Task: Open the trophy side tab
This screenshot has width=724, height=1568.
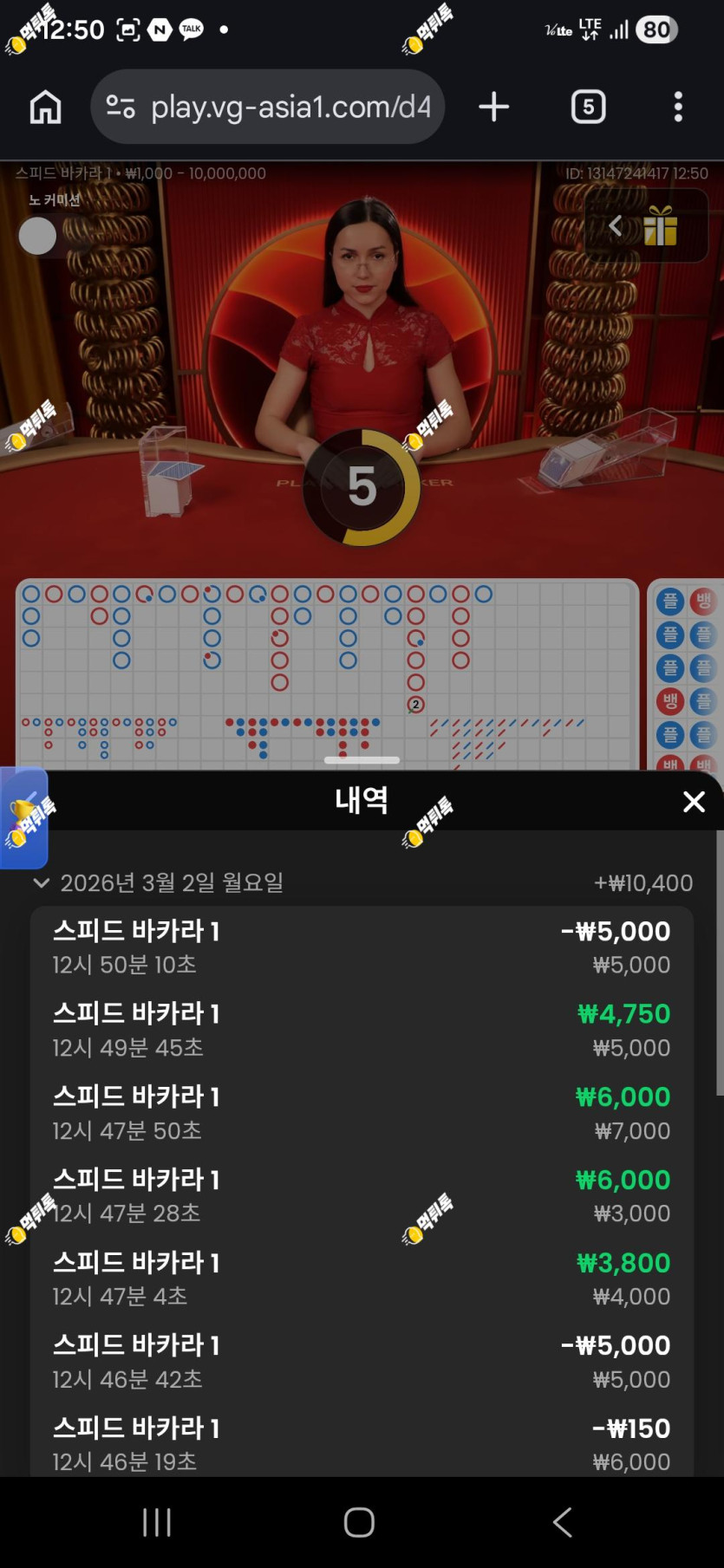Action: click(x=23, y=817)
